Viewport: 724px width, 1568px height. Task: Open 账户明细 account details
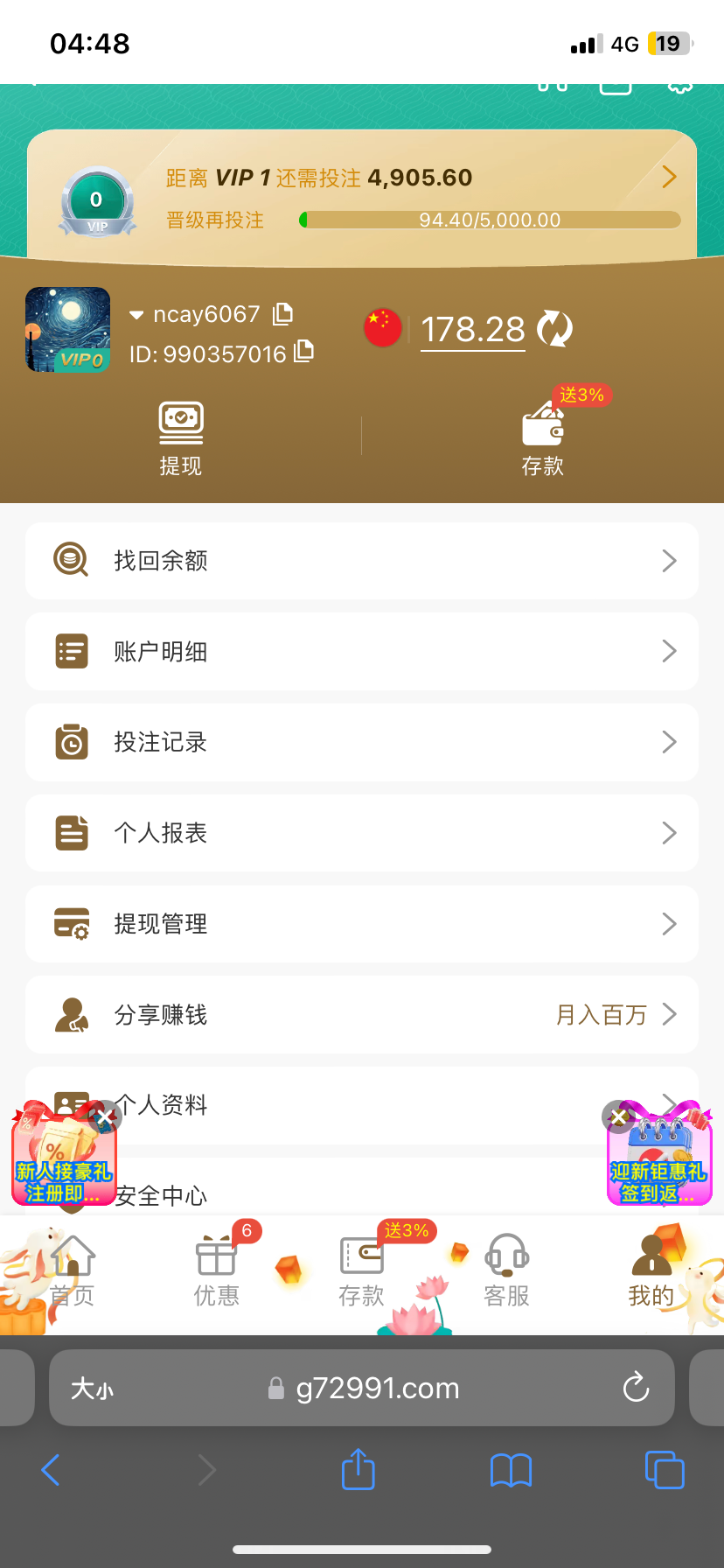point(362,652)
